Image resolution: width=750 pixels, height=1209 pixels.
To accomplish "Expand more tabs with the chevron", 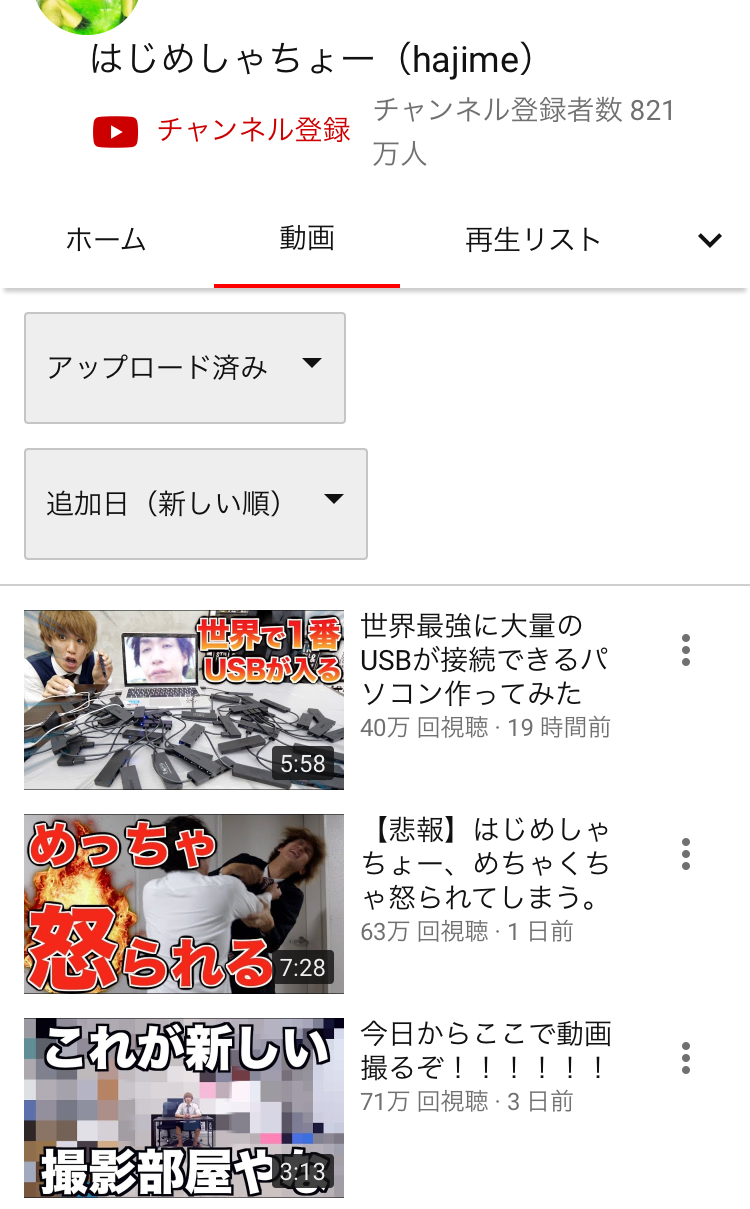I will [709, 240].
